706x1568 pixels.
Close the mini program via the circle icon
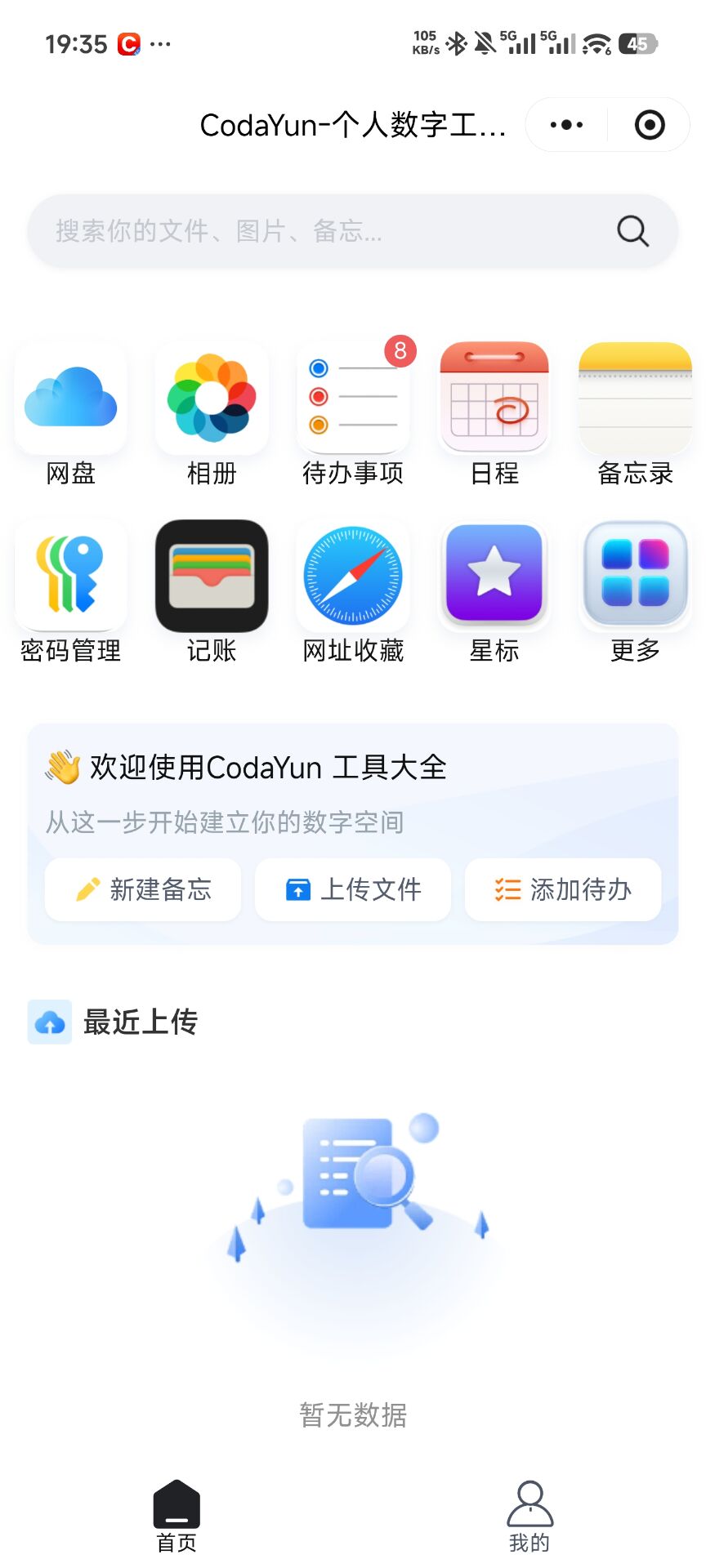tap(650, 125)
